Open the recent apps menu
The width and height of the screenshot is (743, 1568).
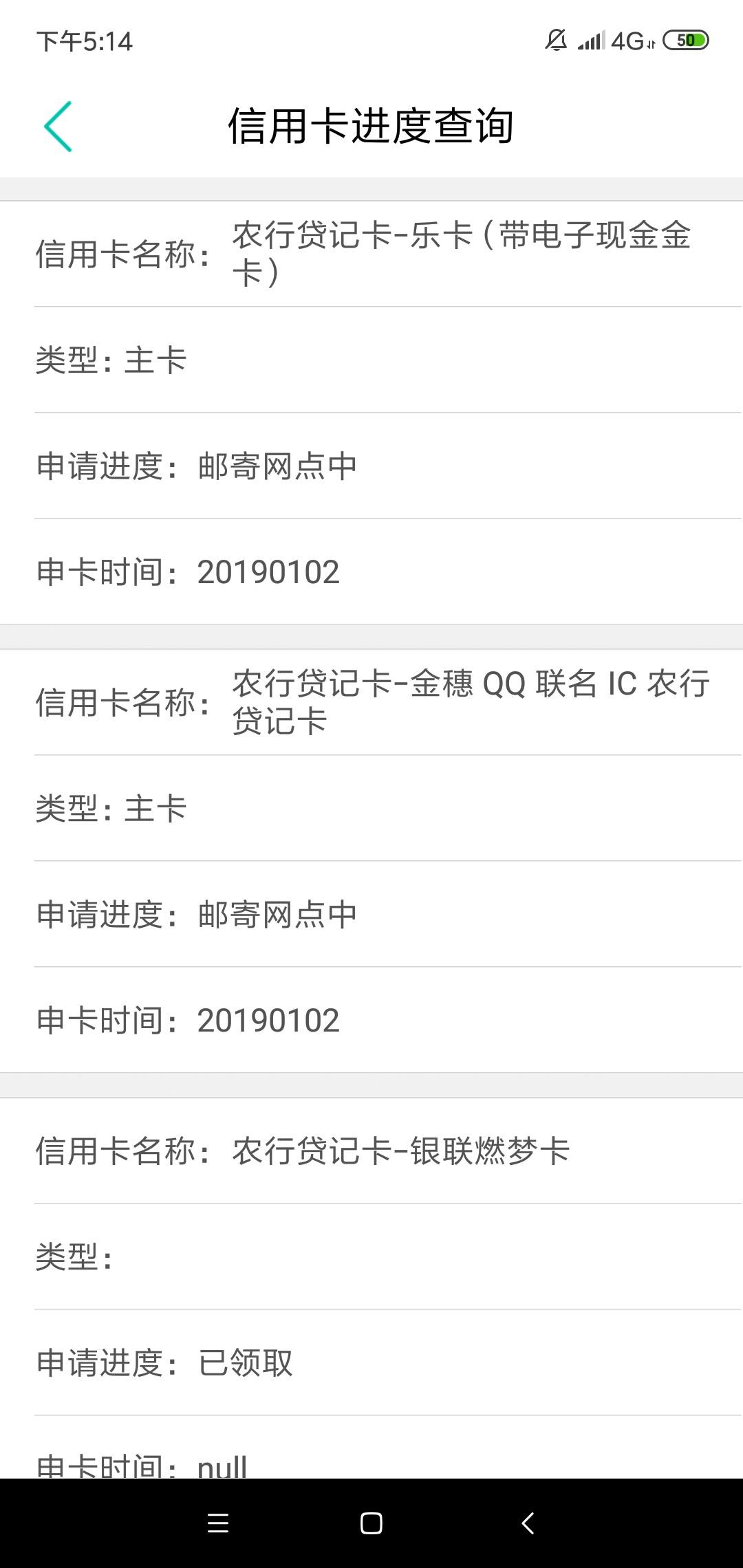click(218, 1523)
